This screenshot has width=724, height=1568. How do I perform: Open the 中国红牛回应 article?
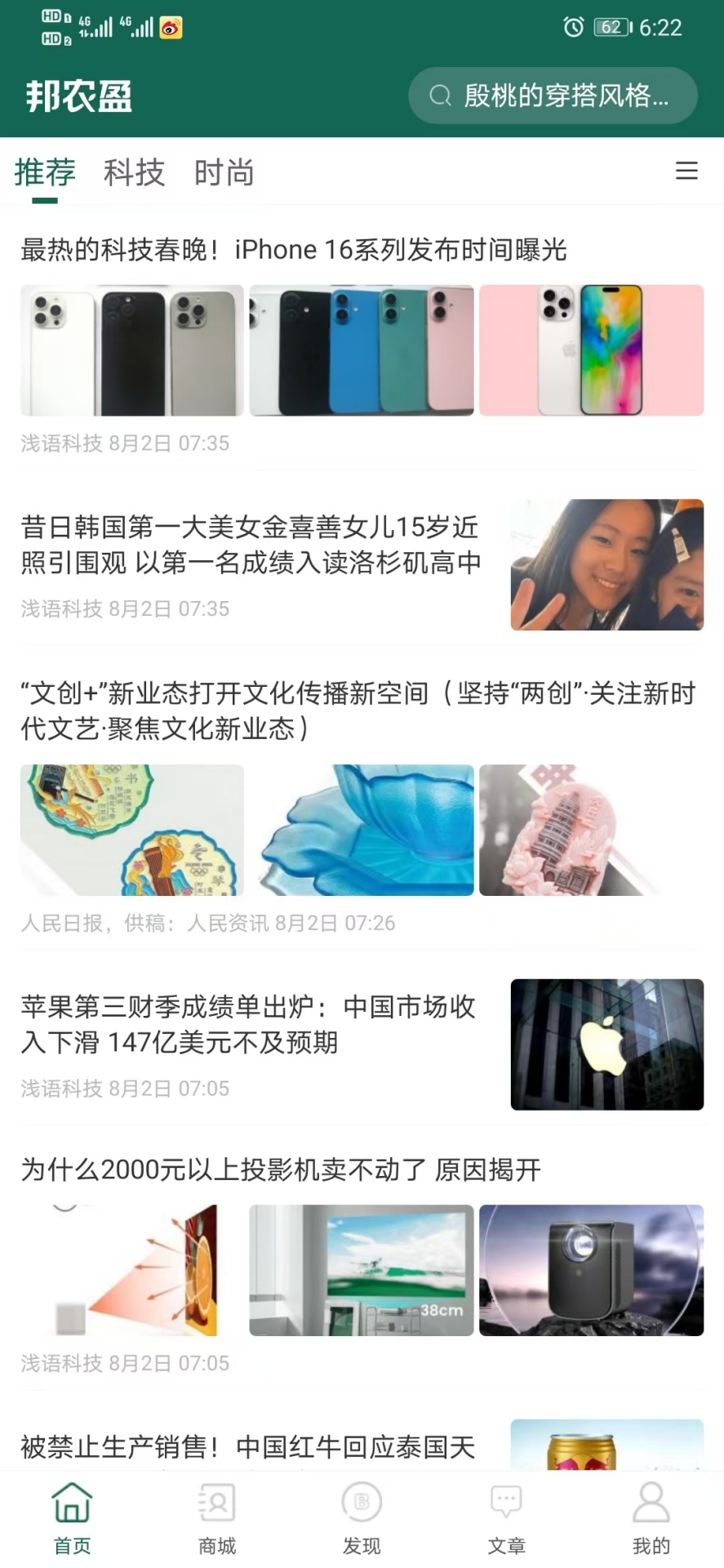pyautogui.click(x=248, y=1447)
